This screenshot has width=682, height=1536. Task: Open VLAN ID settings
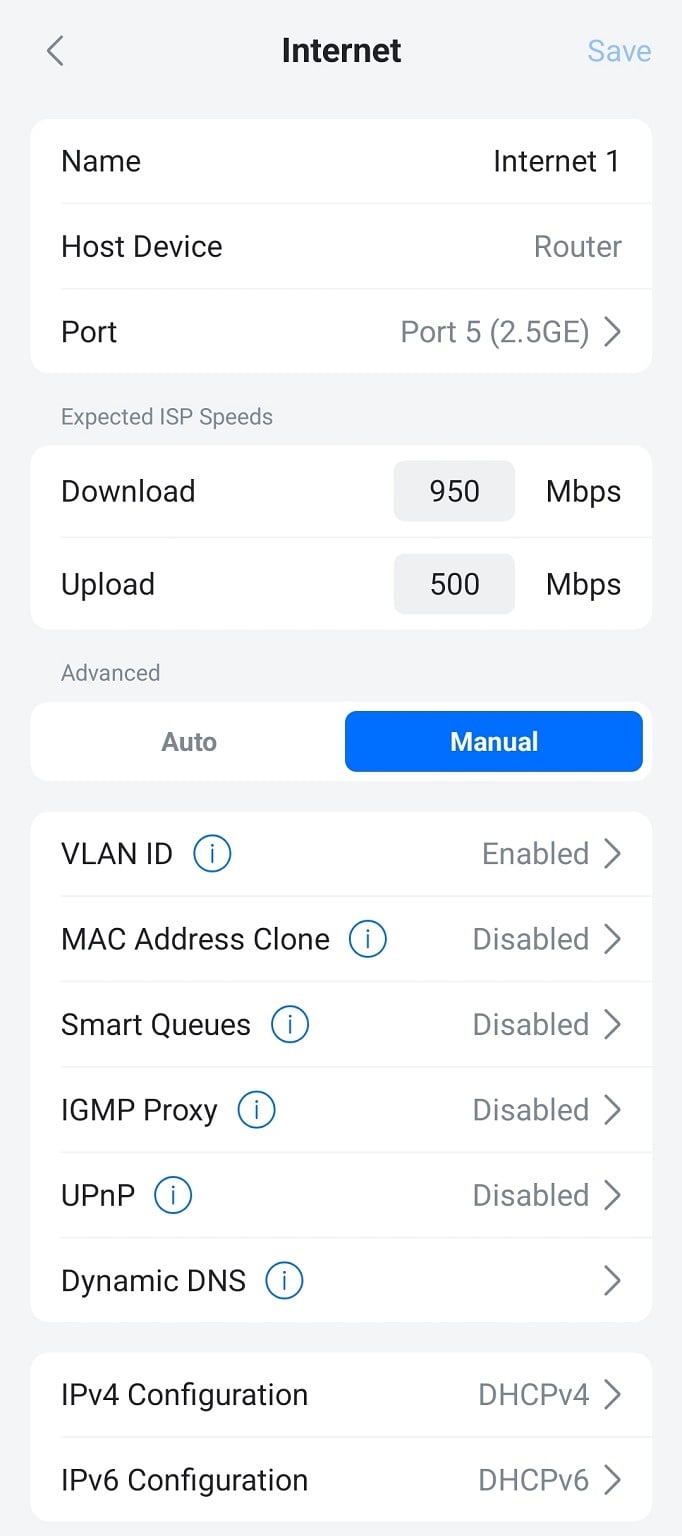(x=550, y=854)
